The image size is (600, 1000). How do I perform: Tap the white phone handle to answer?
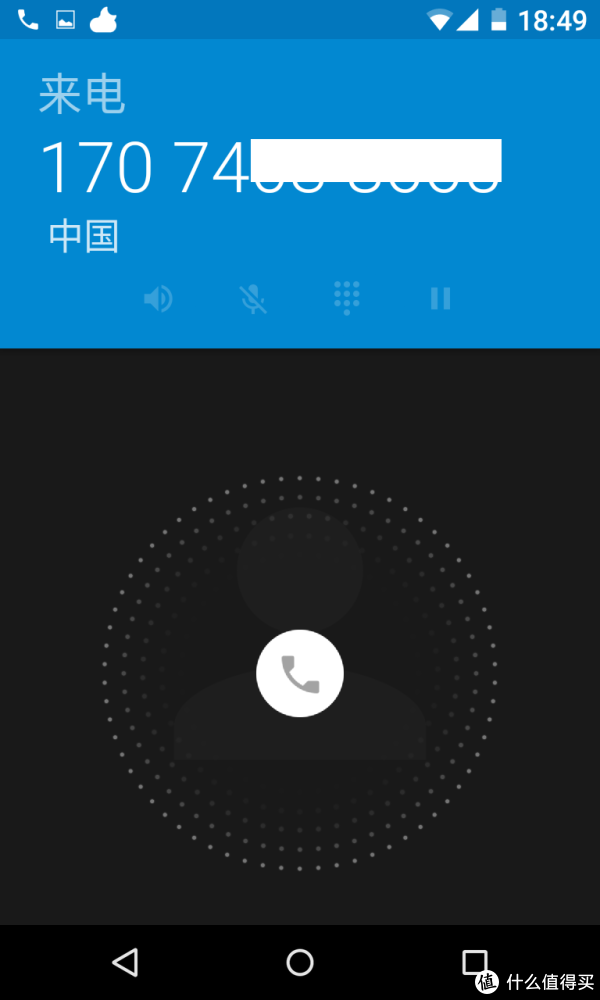coord(300,674)
